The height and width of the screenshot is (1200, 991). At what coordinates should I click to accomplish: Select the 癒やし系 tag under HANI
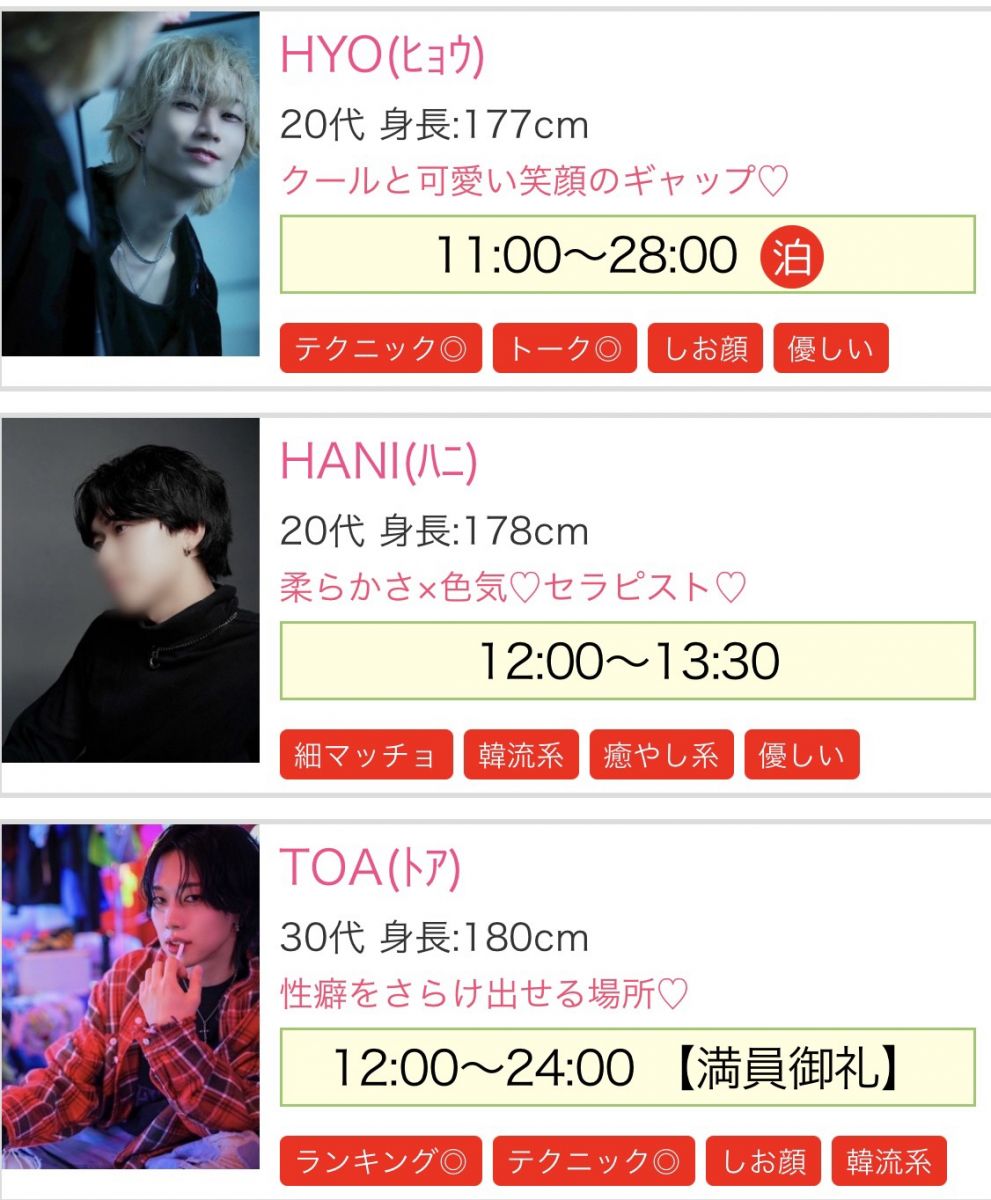(x=661, y=756)
